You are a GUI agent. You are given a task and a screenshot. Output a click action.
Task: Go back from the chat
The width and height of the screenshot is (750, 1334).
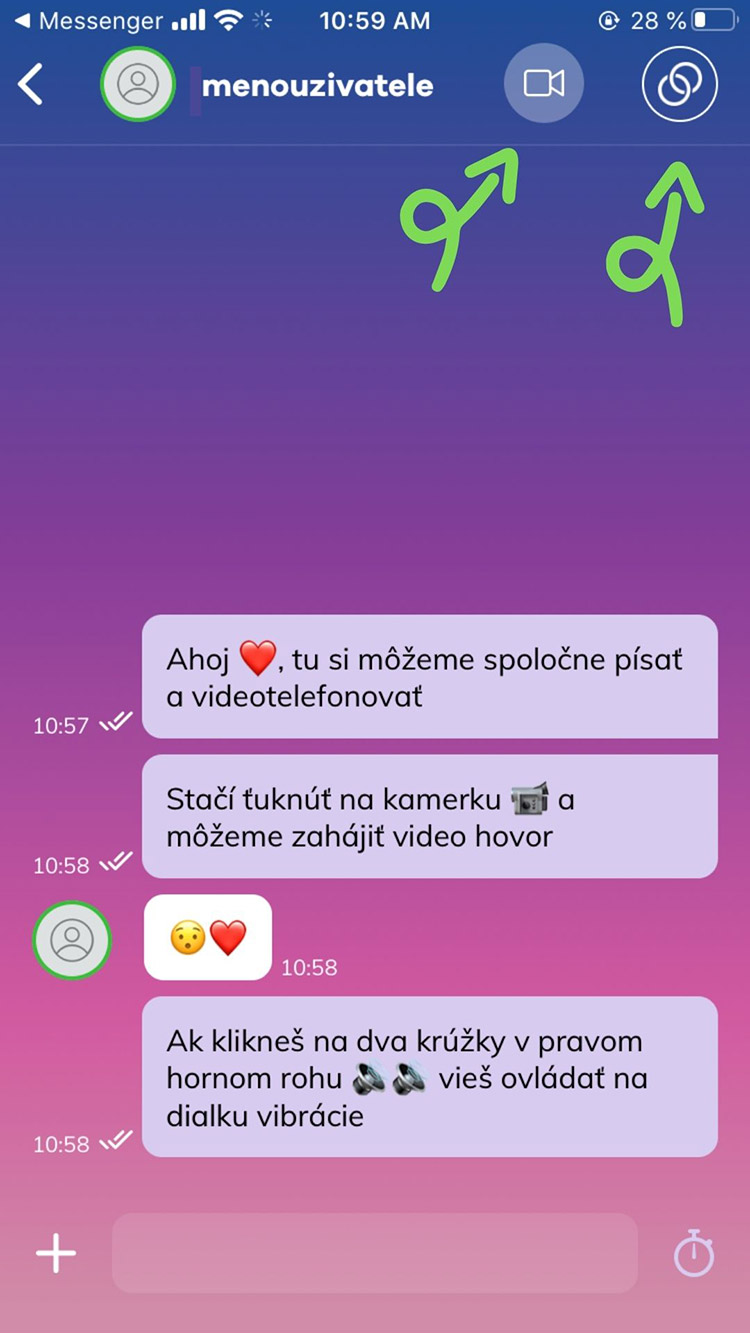click(32, 85)
